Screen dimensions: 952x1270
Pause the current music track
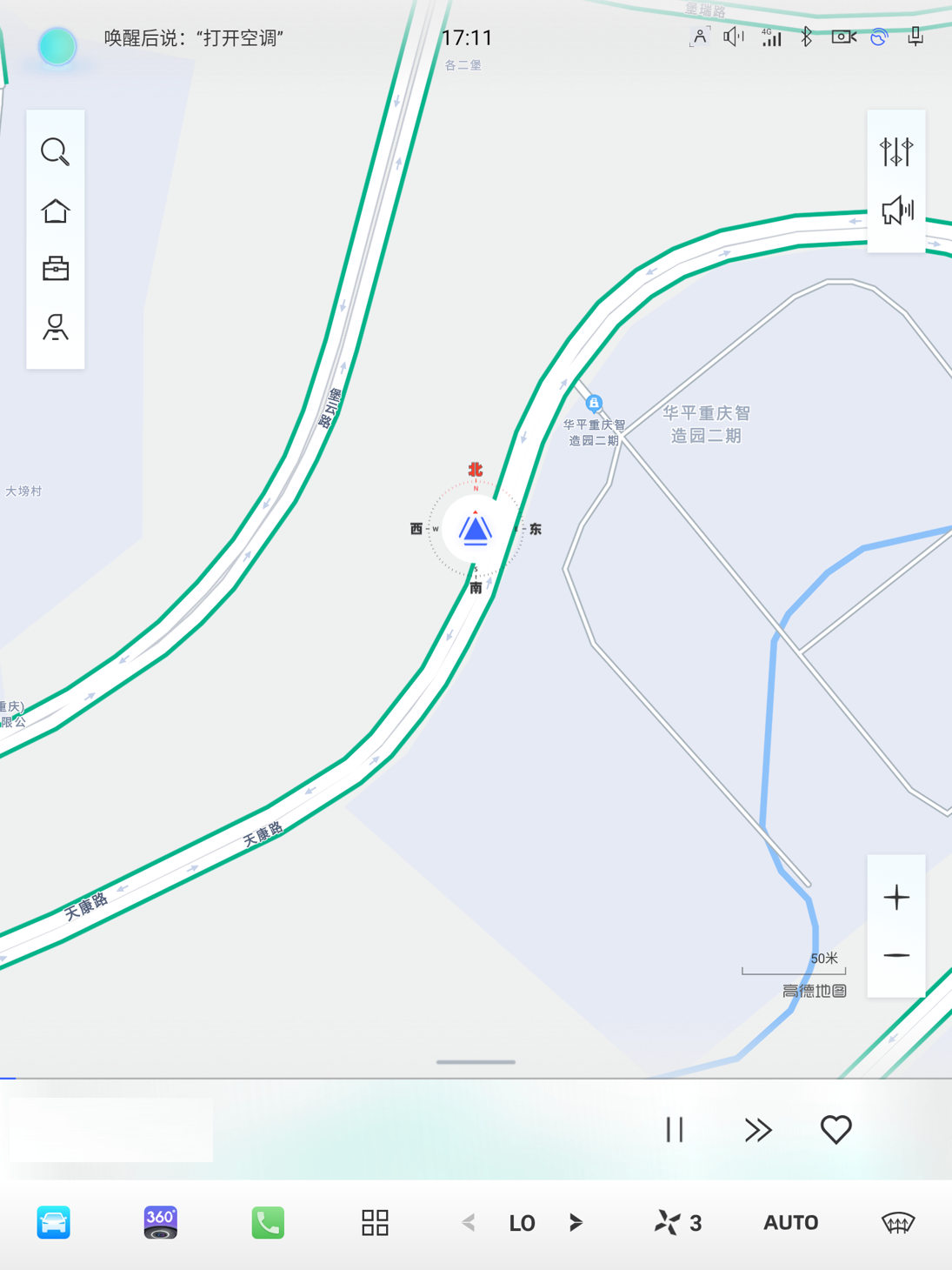pos(675,1129)
